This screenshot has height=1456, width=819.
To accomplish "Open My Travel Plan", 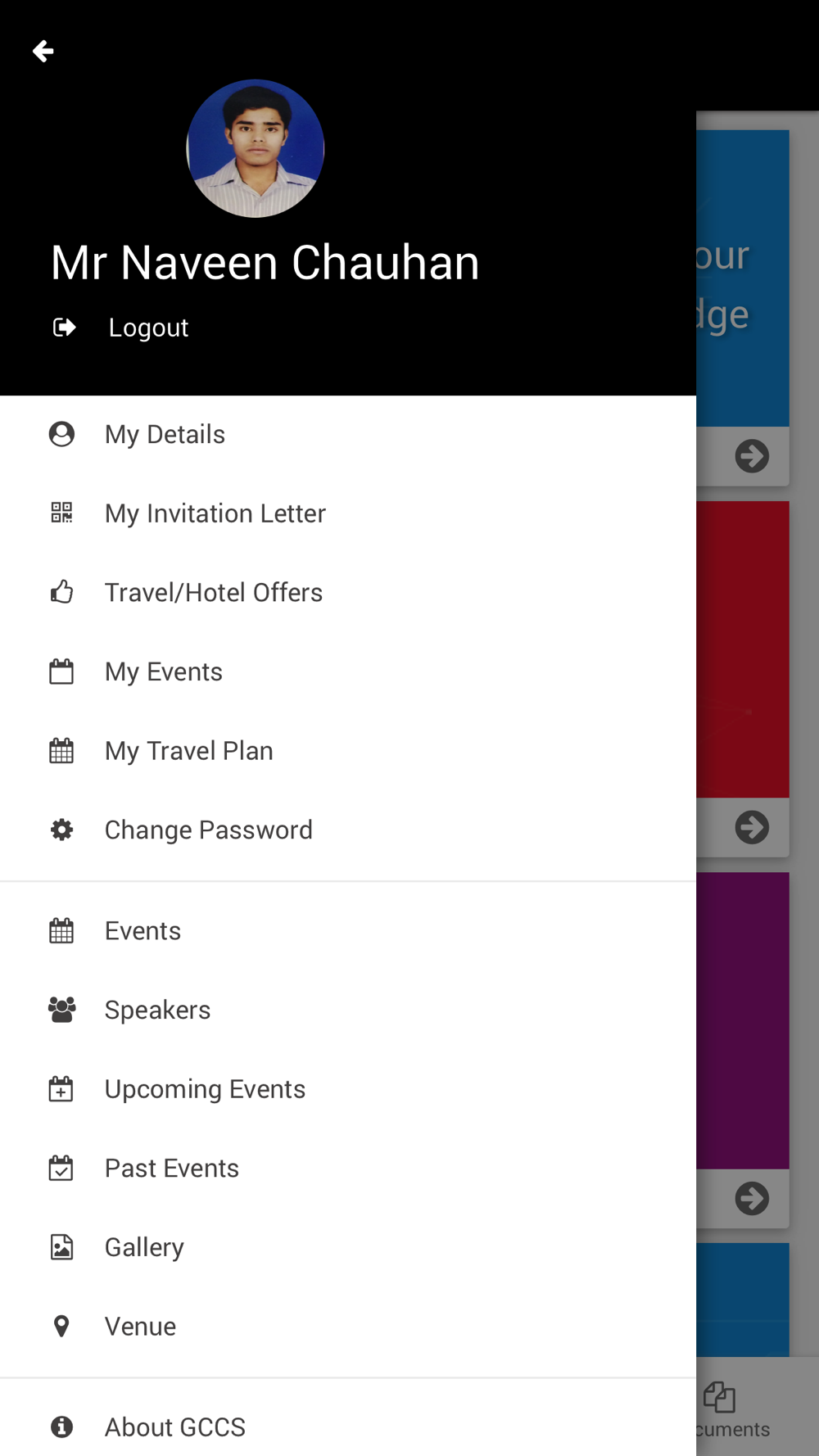I will pyautogui.click(x=348, y=751).
